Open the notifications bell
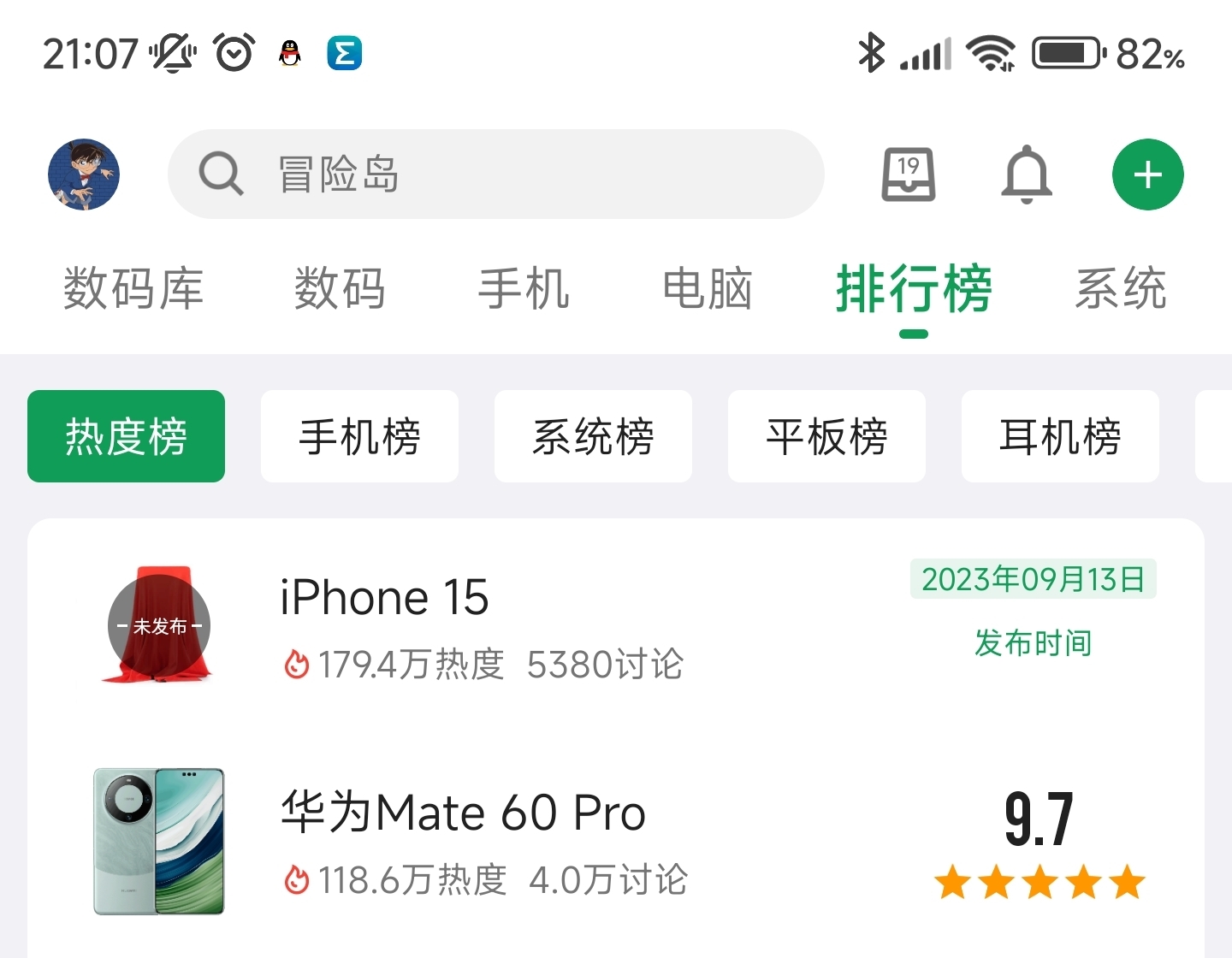 (1026, 174)
